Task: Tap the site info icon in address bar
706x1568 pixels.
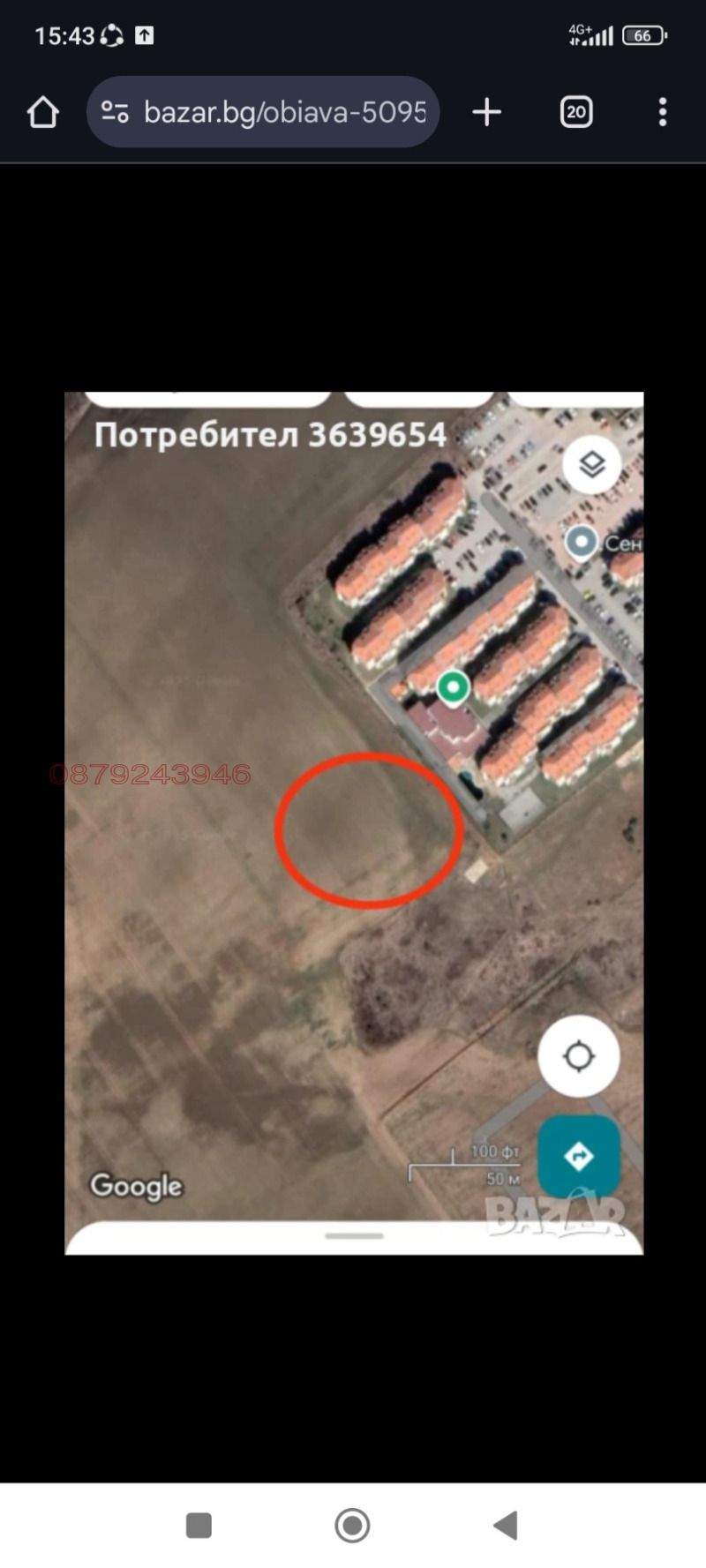Action: pos(113,112)
